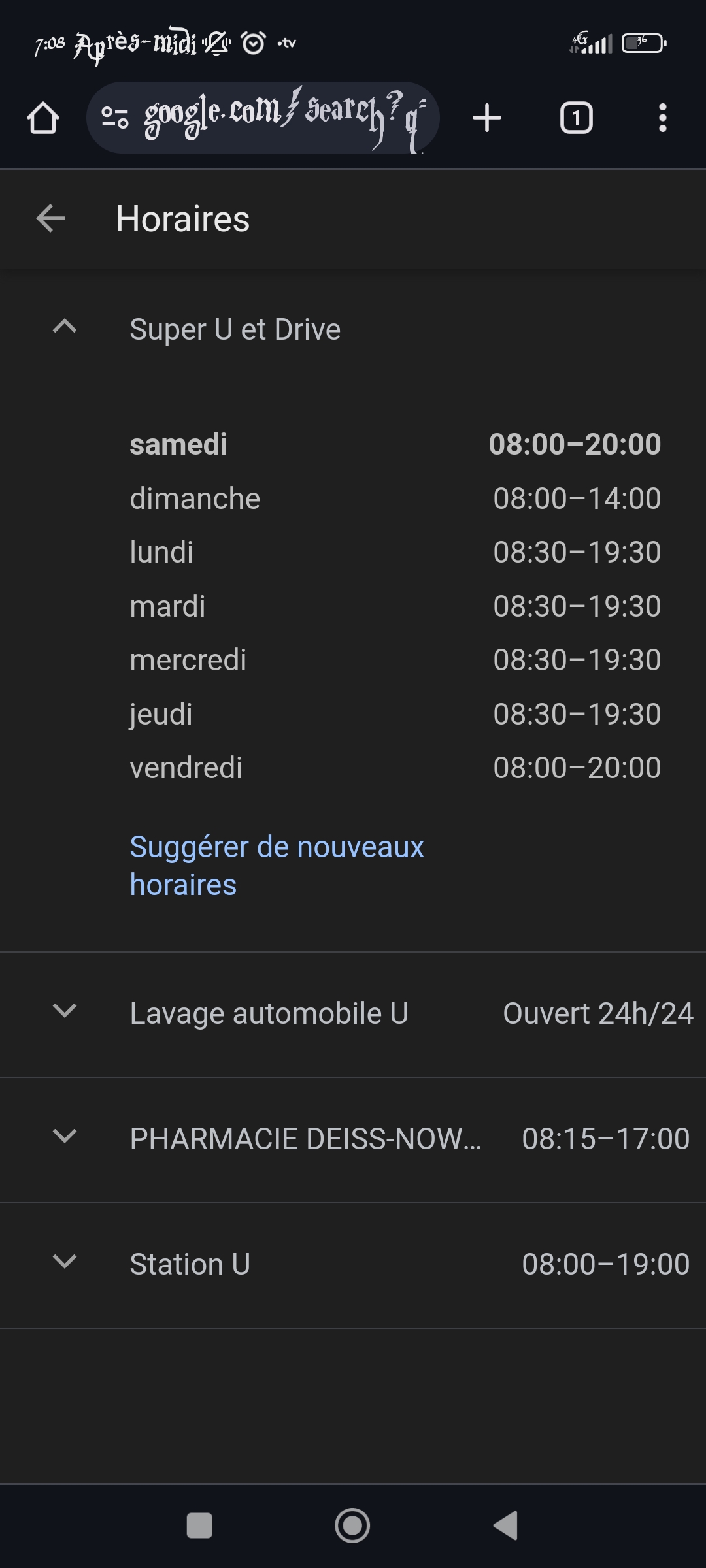Viewport: 706px width, 1568px height.
Task: Tap the google.com address bar
Action: pyautogui.click(x=281, y=118)
